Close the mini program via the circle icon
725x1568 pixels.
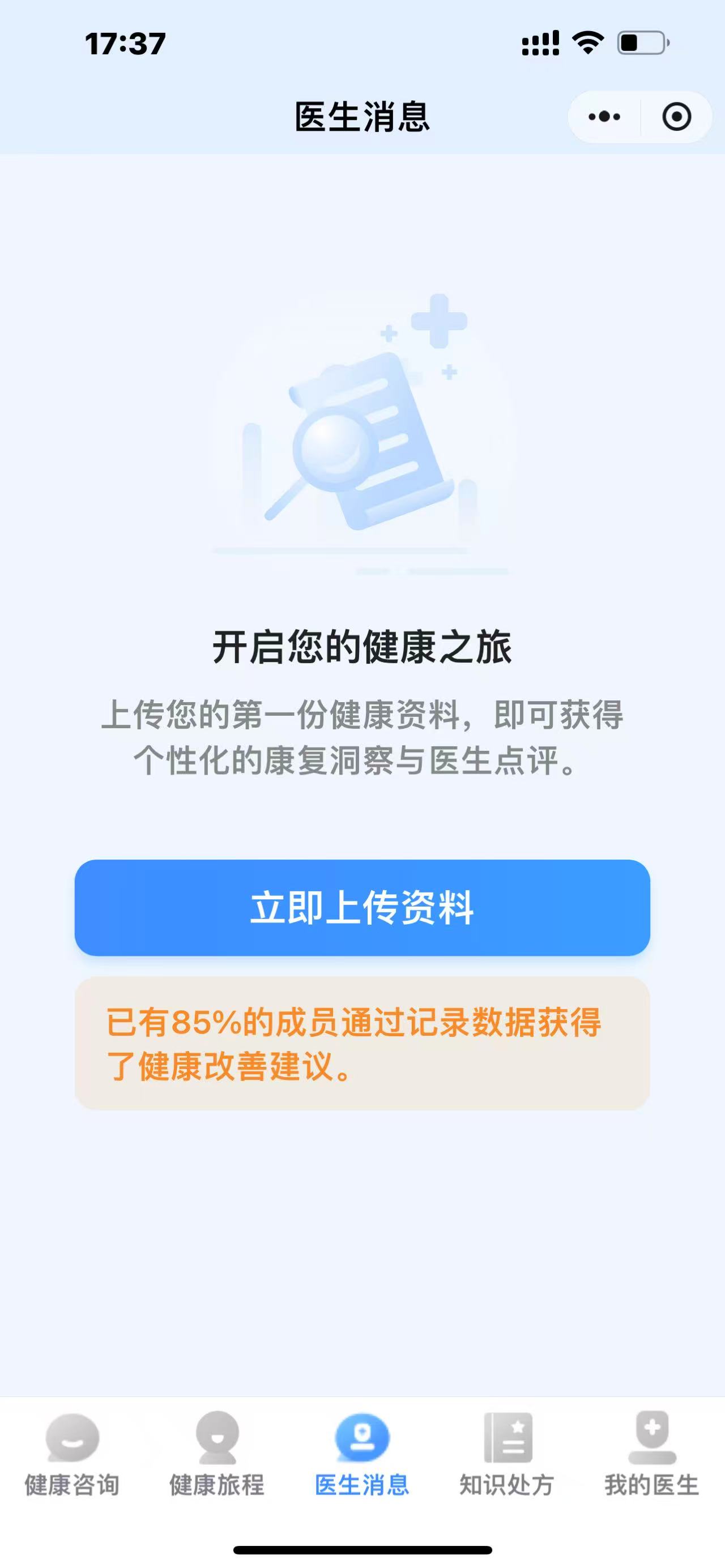[676, 117]
